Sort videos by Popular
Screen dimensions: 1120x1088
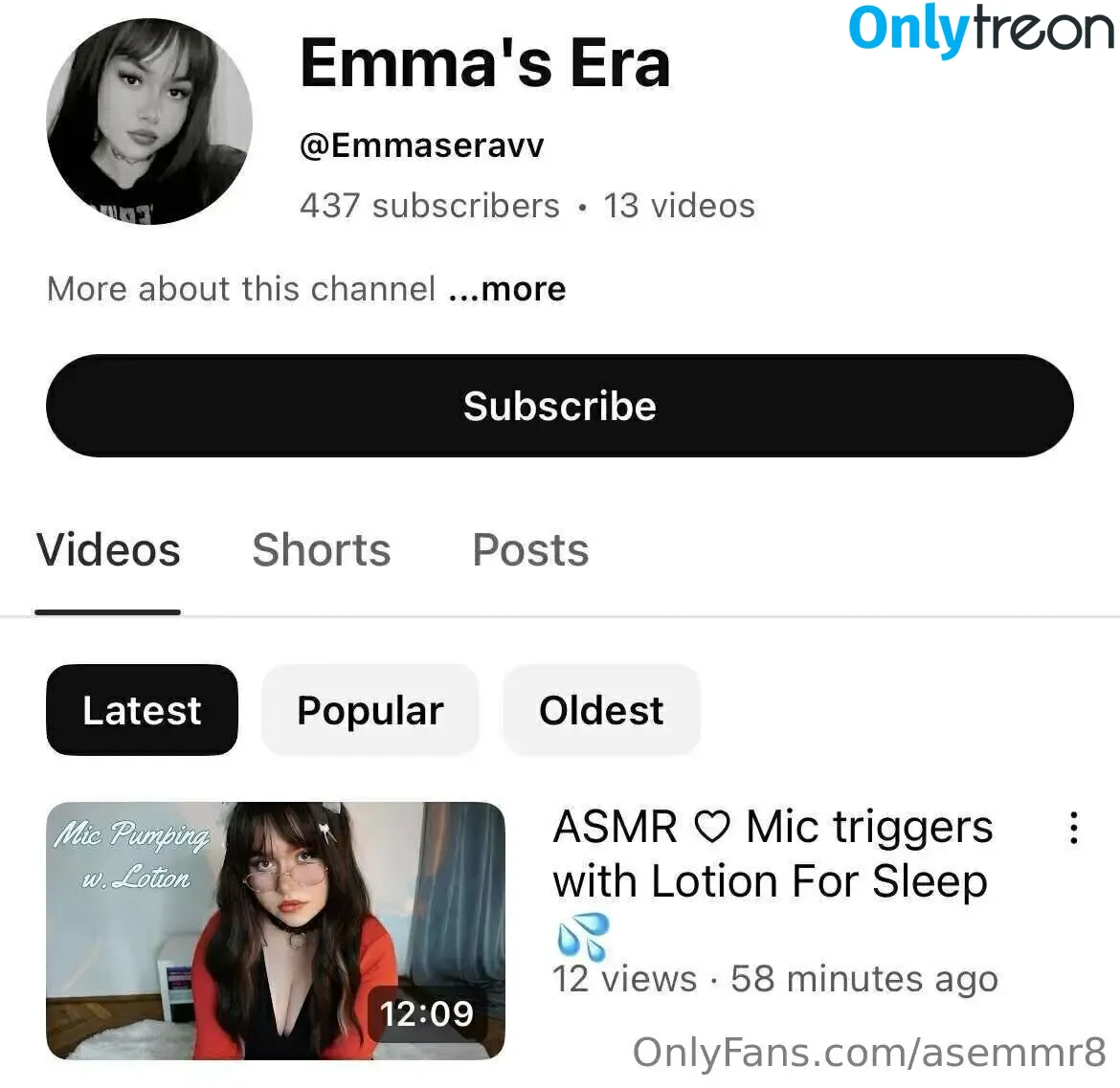click(x=370, y=710)
